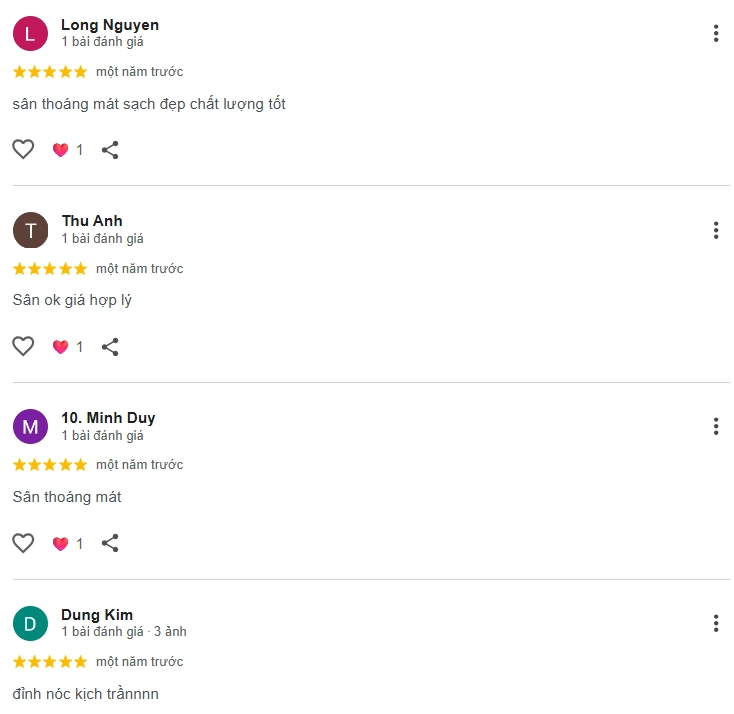This screenshot has width=734, height=714.
Task: Open 10. Minh Duy's reviewer profile
Action: (x=108, y=418)
